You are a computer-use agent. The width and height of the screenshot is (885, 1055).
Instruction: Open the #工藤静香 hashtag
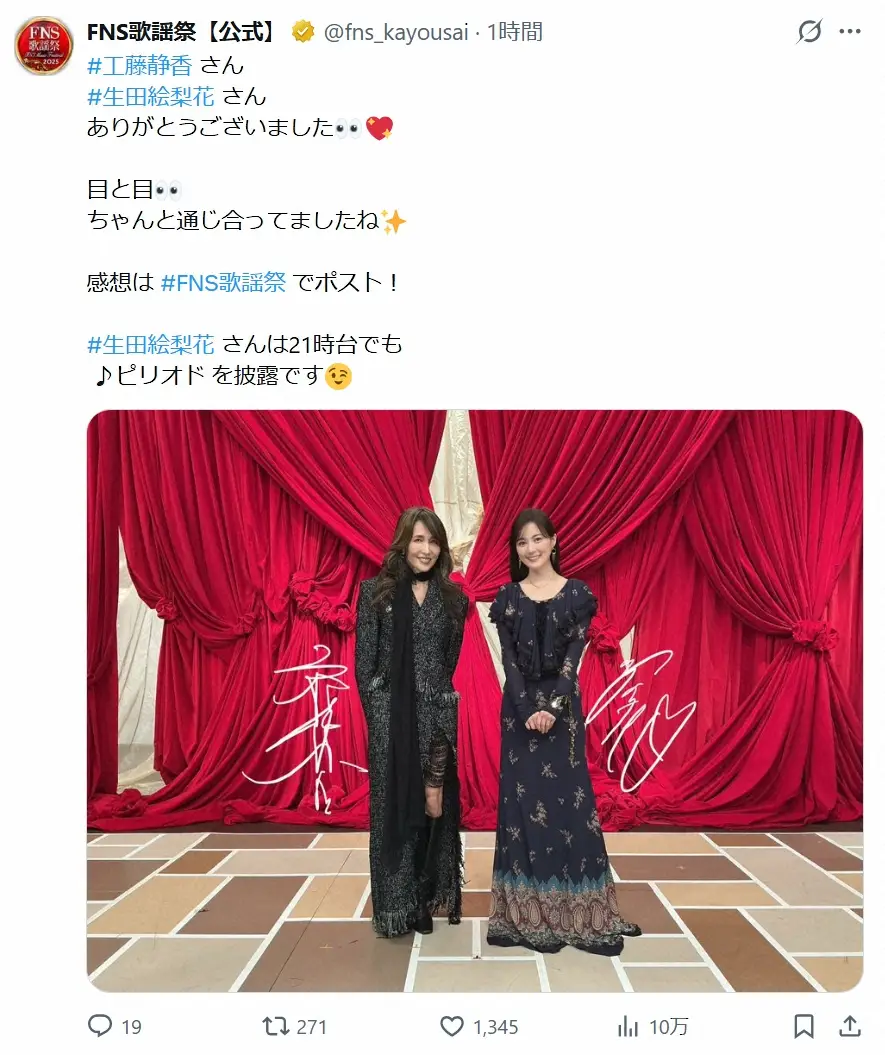click(139, 65)
